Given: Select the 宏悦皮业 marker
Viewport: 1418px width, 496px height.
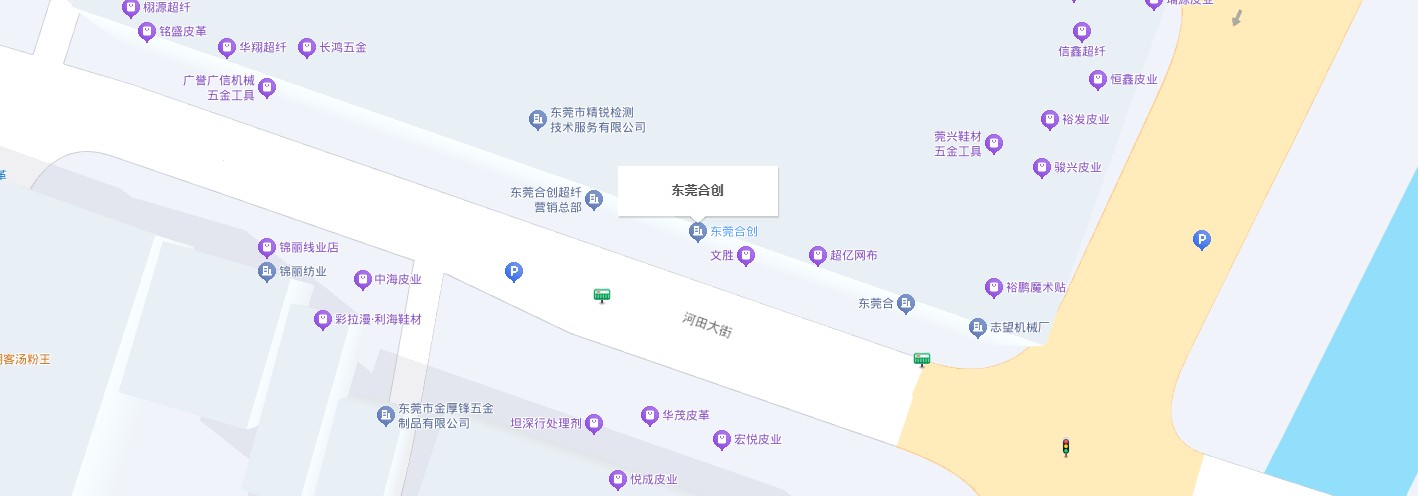Looking at the screenshot, I should [x=722, y=439].
